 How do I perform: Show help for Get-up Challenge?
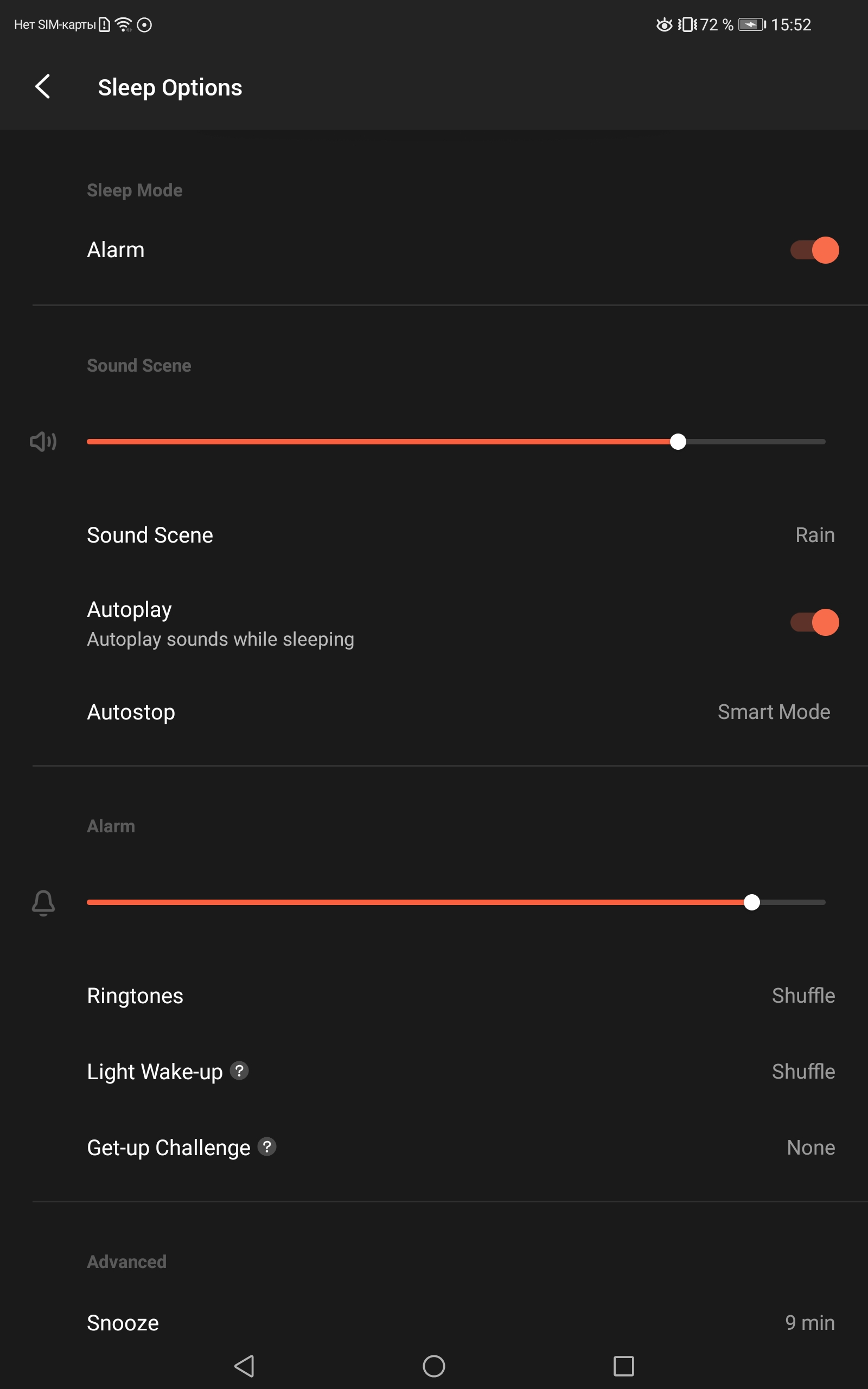coord(267,1146)
